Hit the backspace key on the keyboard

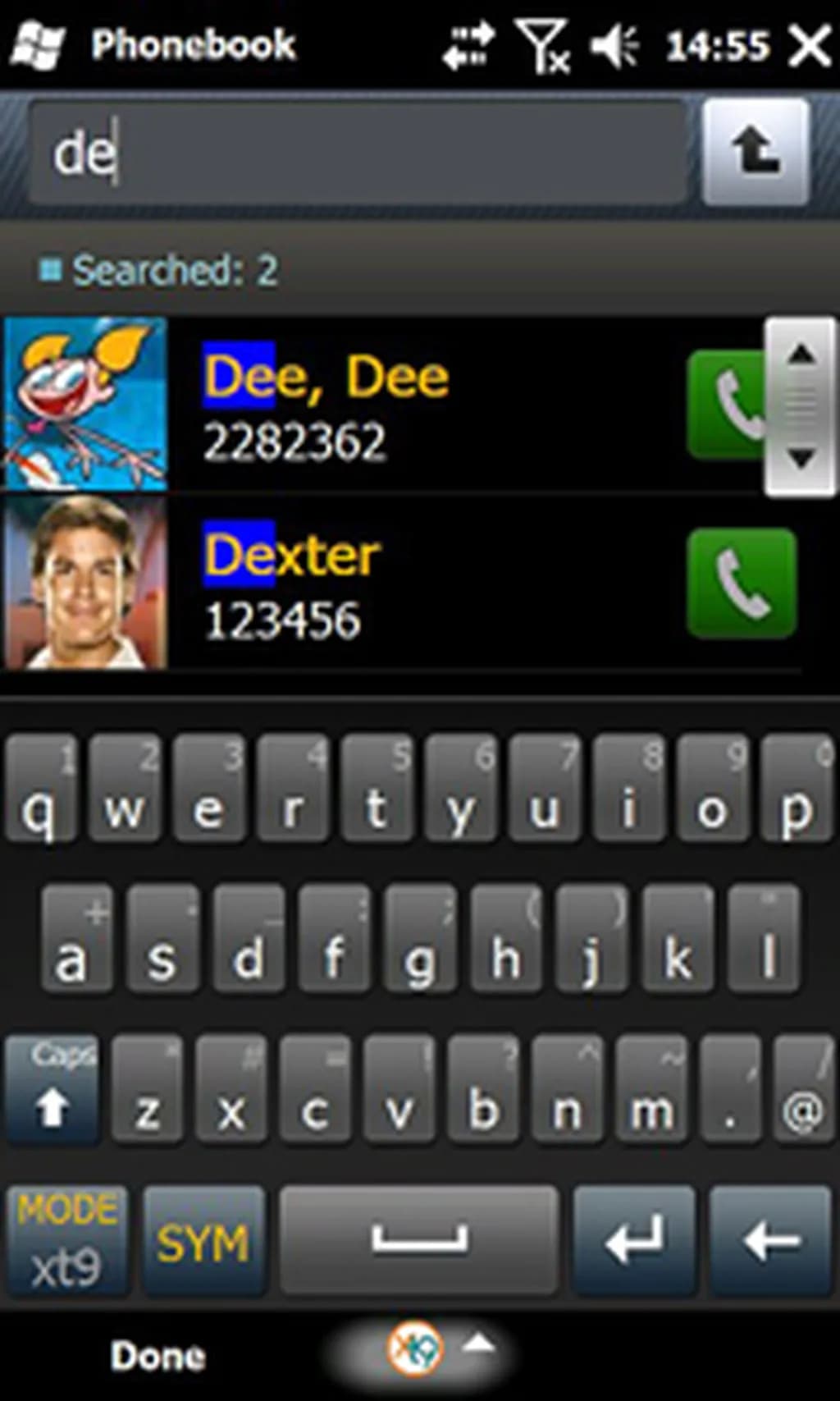pos(769,1241)
